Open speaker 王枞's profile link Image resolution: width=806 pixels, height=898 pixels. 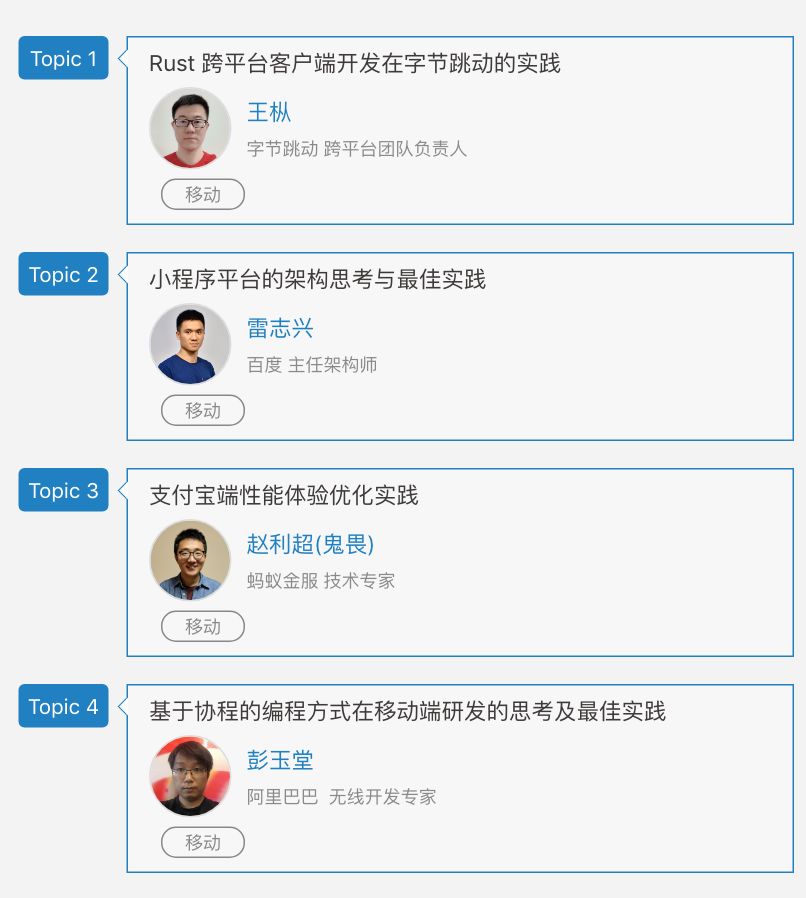[x=269, y=112]
